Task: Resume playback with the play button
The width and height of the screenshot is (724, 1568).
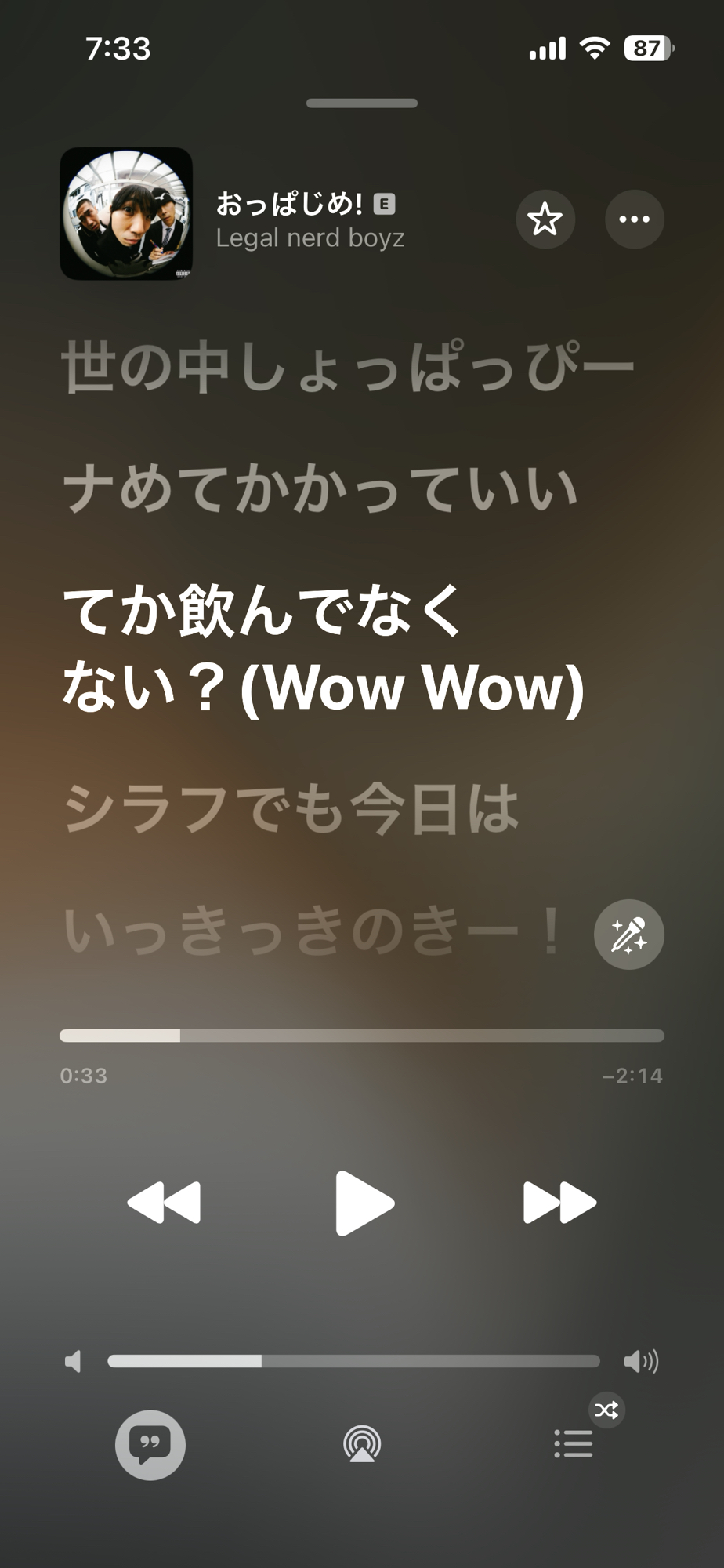Action: (x=363, y=1203)
